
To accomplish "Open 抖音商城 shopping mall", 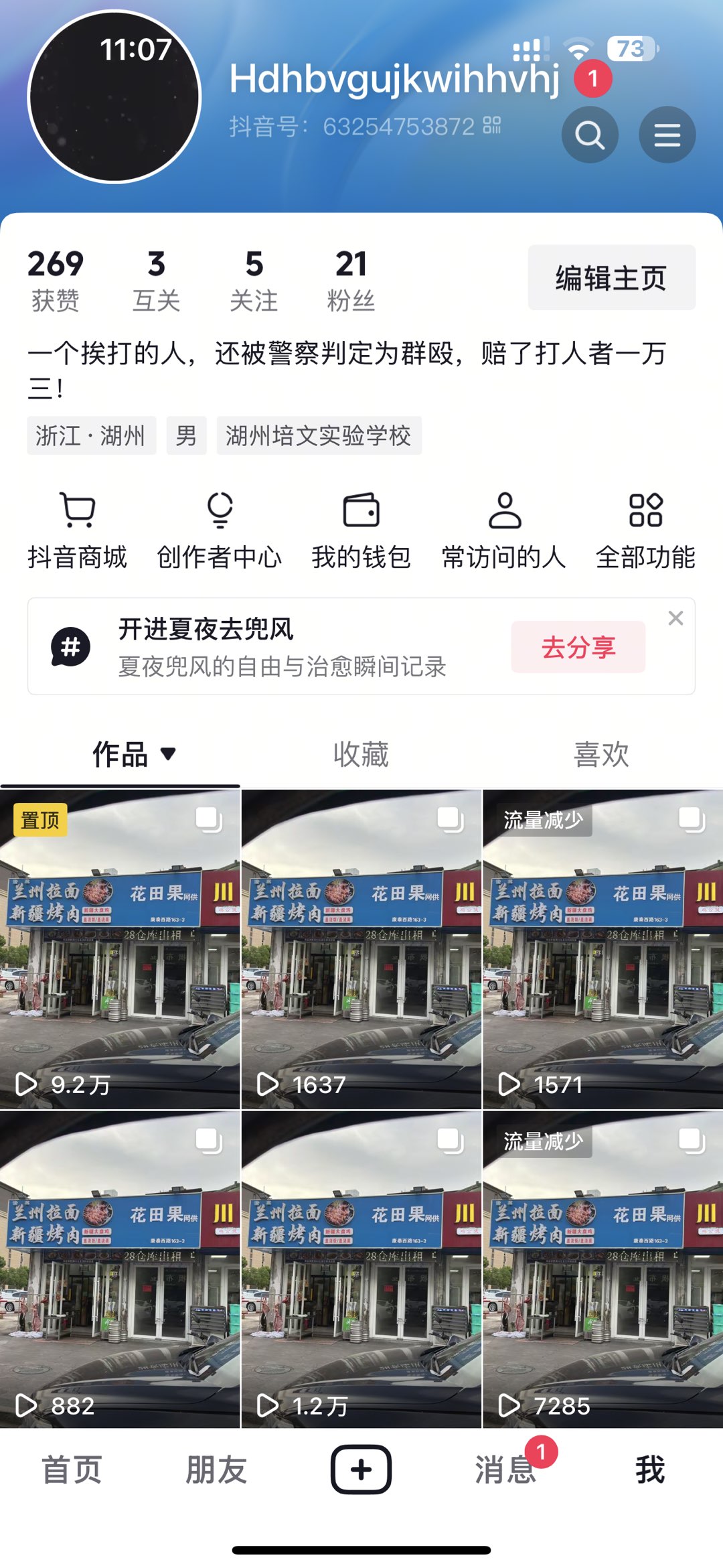I will click(x=78, y=529).
